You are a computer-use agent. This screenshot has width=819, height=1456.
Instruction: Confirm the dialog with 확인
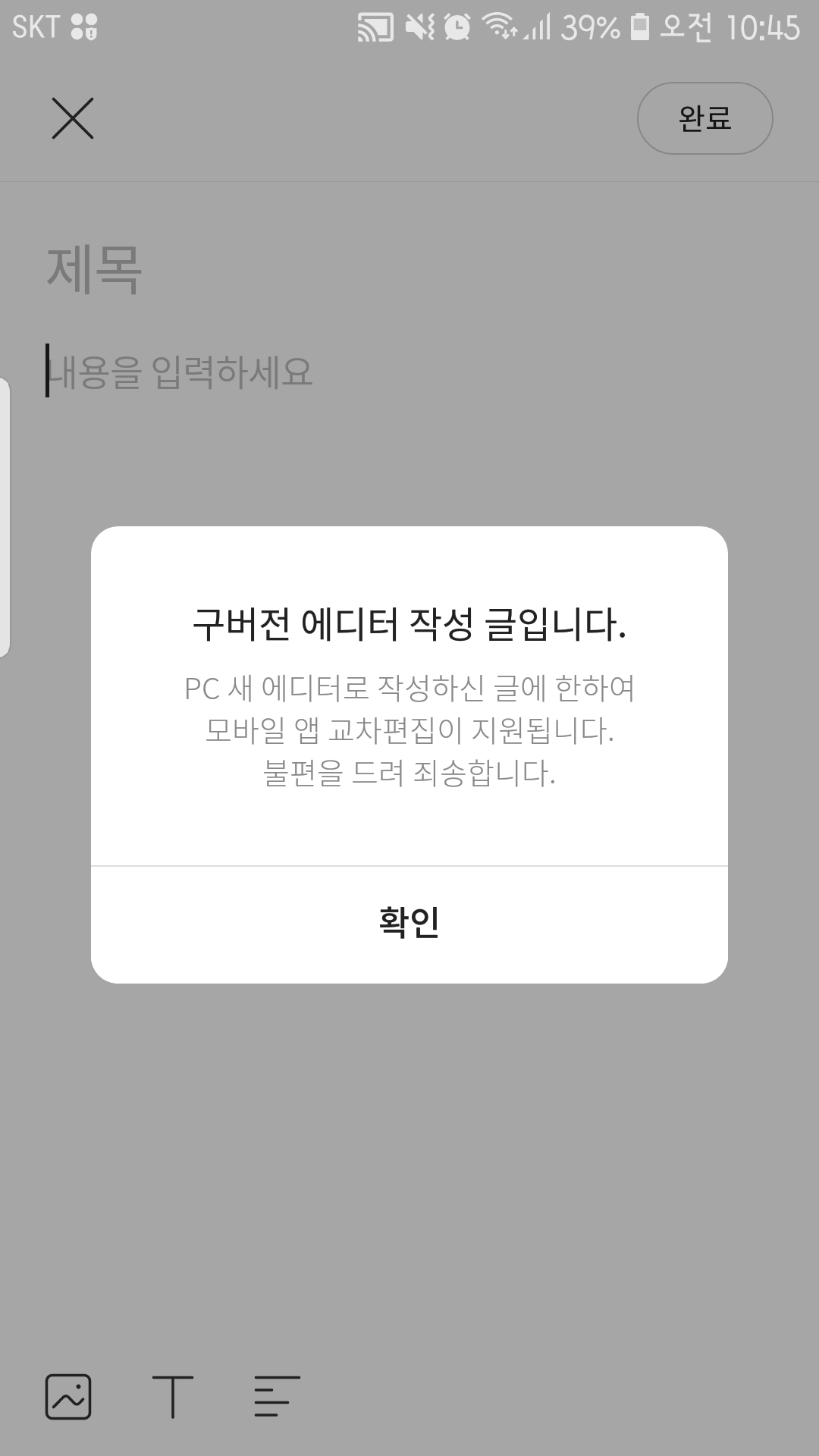pyautogui.click(x=409, y=923)
